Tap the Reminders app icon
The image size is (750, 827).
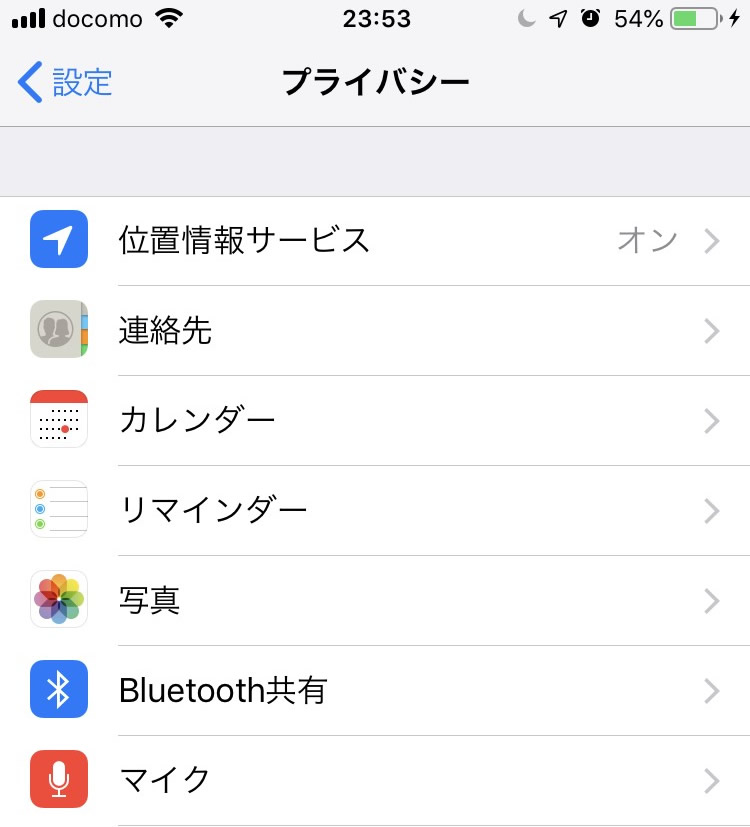pyautogui.click(x=58, y=510)
